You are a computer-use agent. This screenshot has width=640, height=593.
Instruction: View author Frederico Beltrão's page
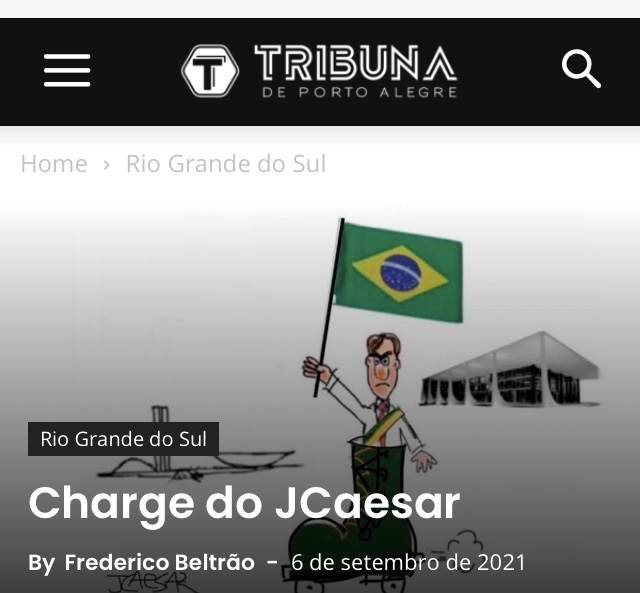click(159, 562)
